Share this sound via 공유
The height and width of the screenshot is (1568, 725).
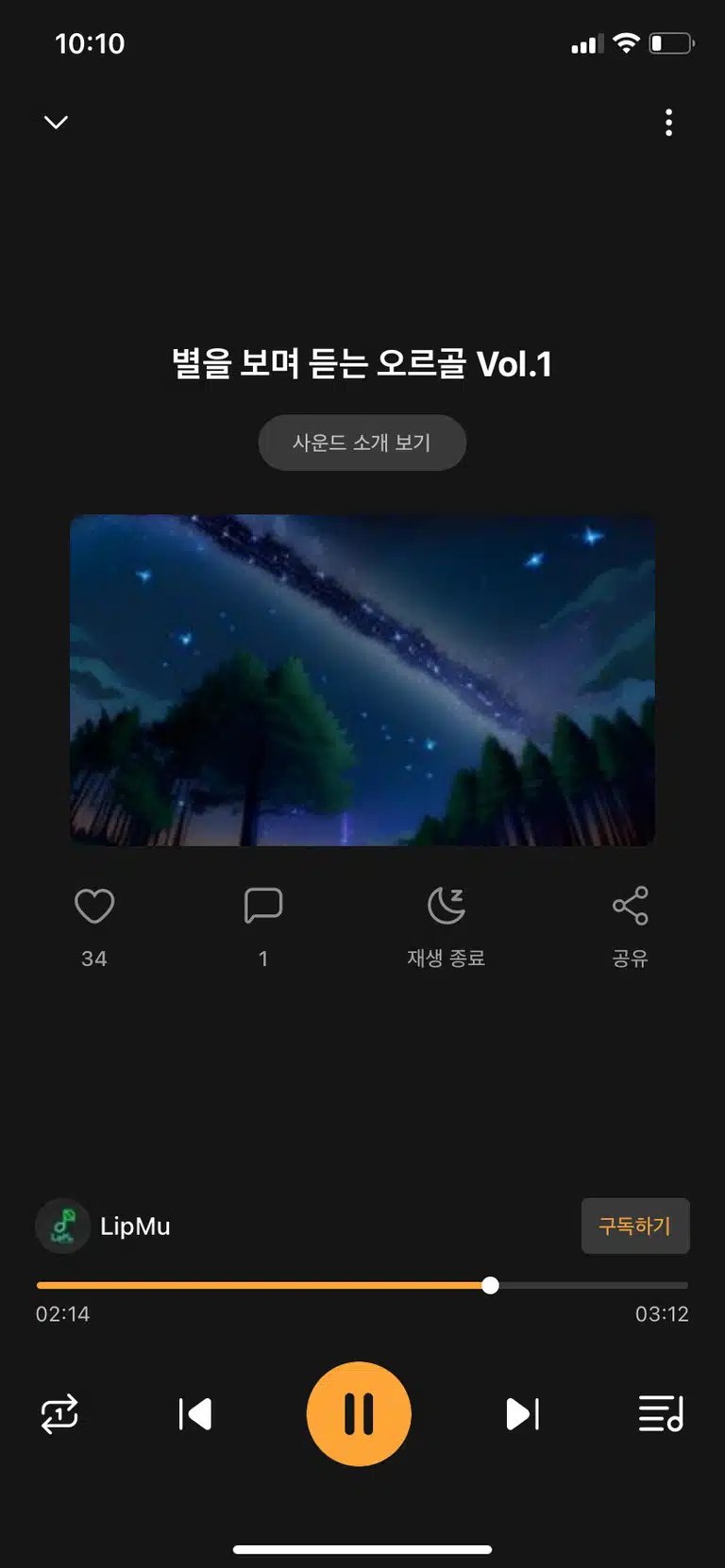coord(630,906)
